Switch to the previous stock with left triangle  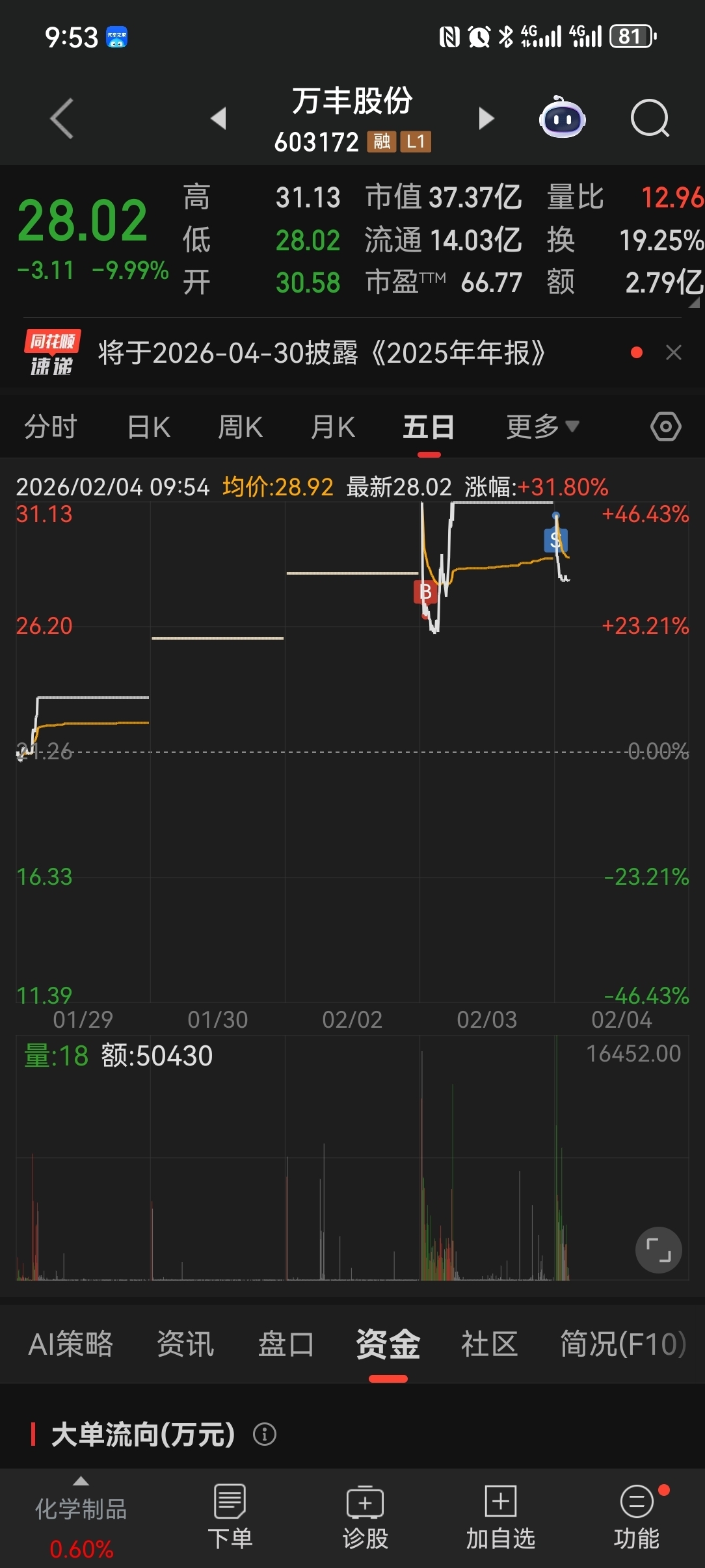tap(219, 118)
